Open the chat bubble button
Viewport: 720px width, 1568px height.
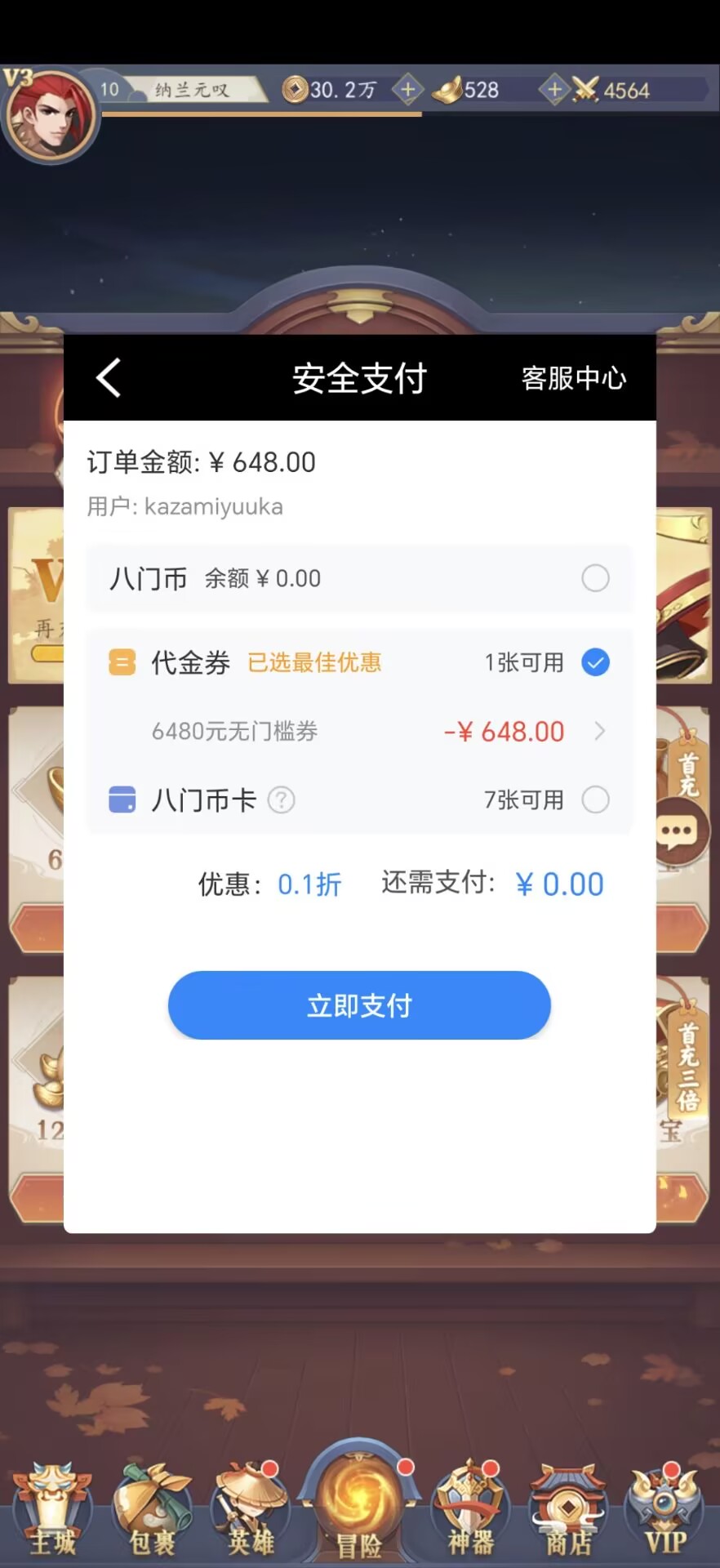[x=678, y=832]
